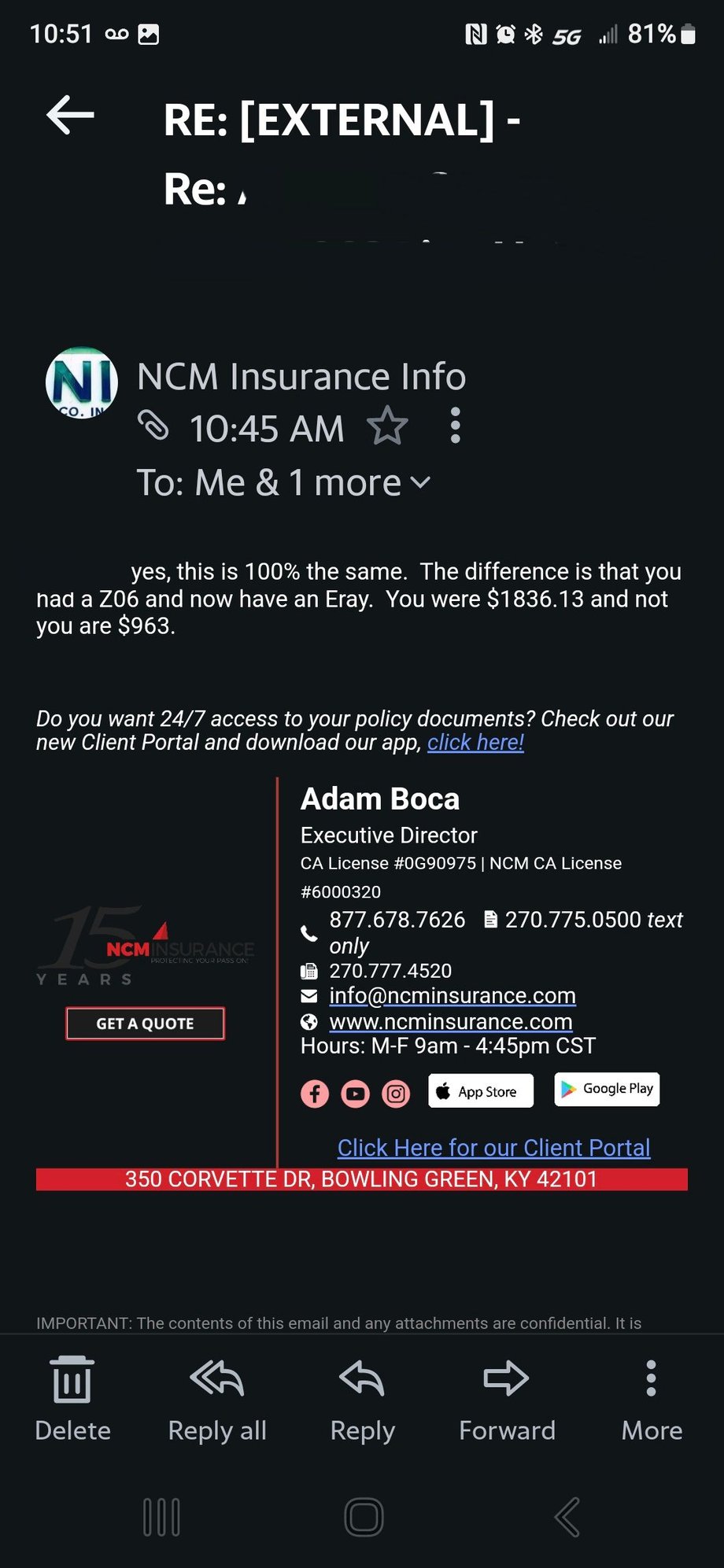Open 'Click Here for our Client Portal'
Image resolution: width=724 pixels, height=1568 pixels.
pos(493,1148)
